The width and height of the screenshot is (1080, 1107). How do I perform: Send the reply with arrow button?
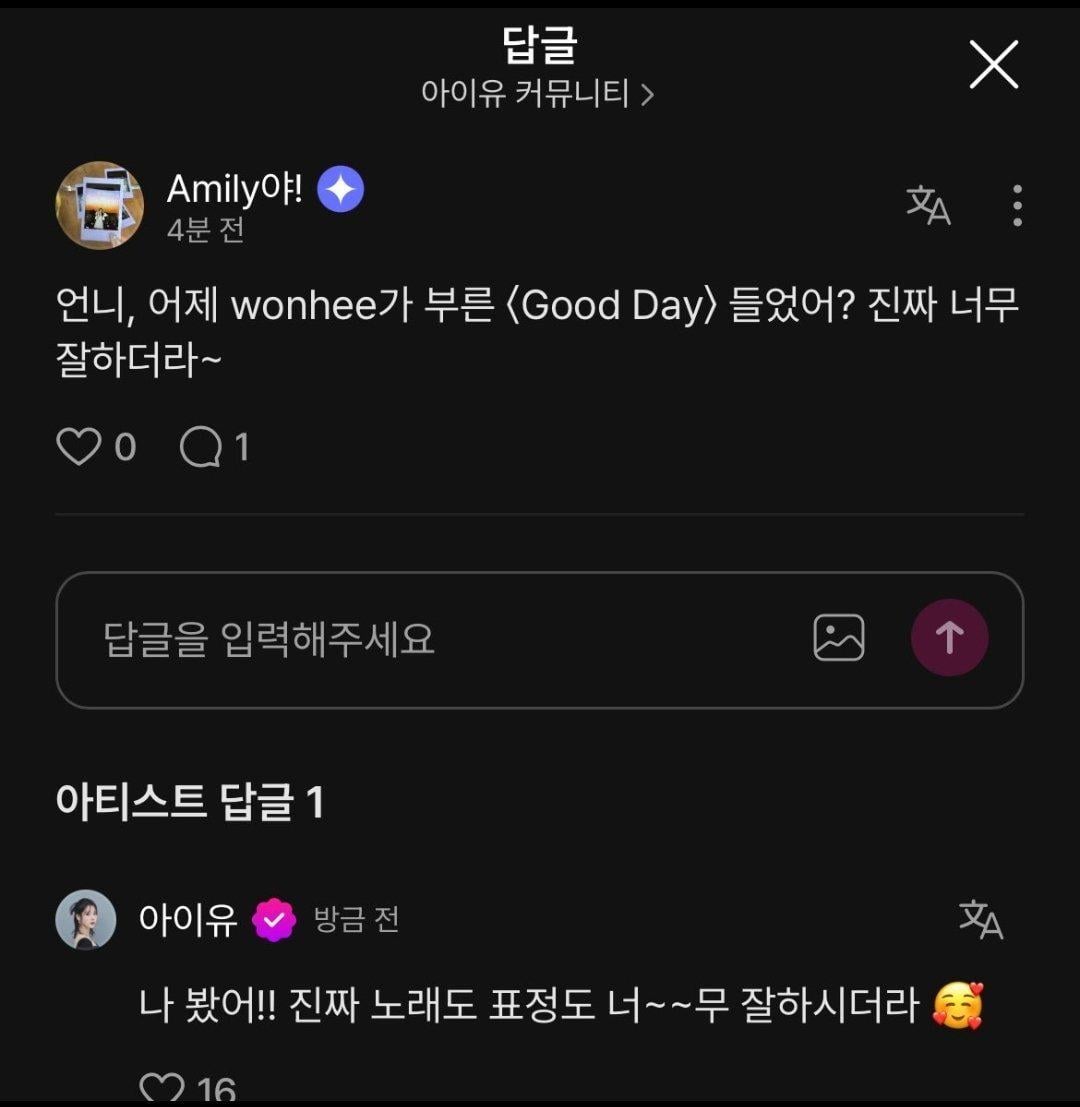[x=949, y=638]
